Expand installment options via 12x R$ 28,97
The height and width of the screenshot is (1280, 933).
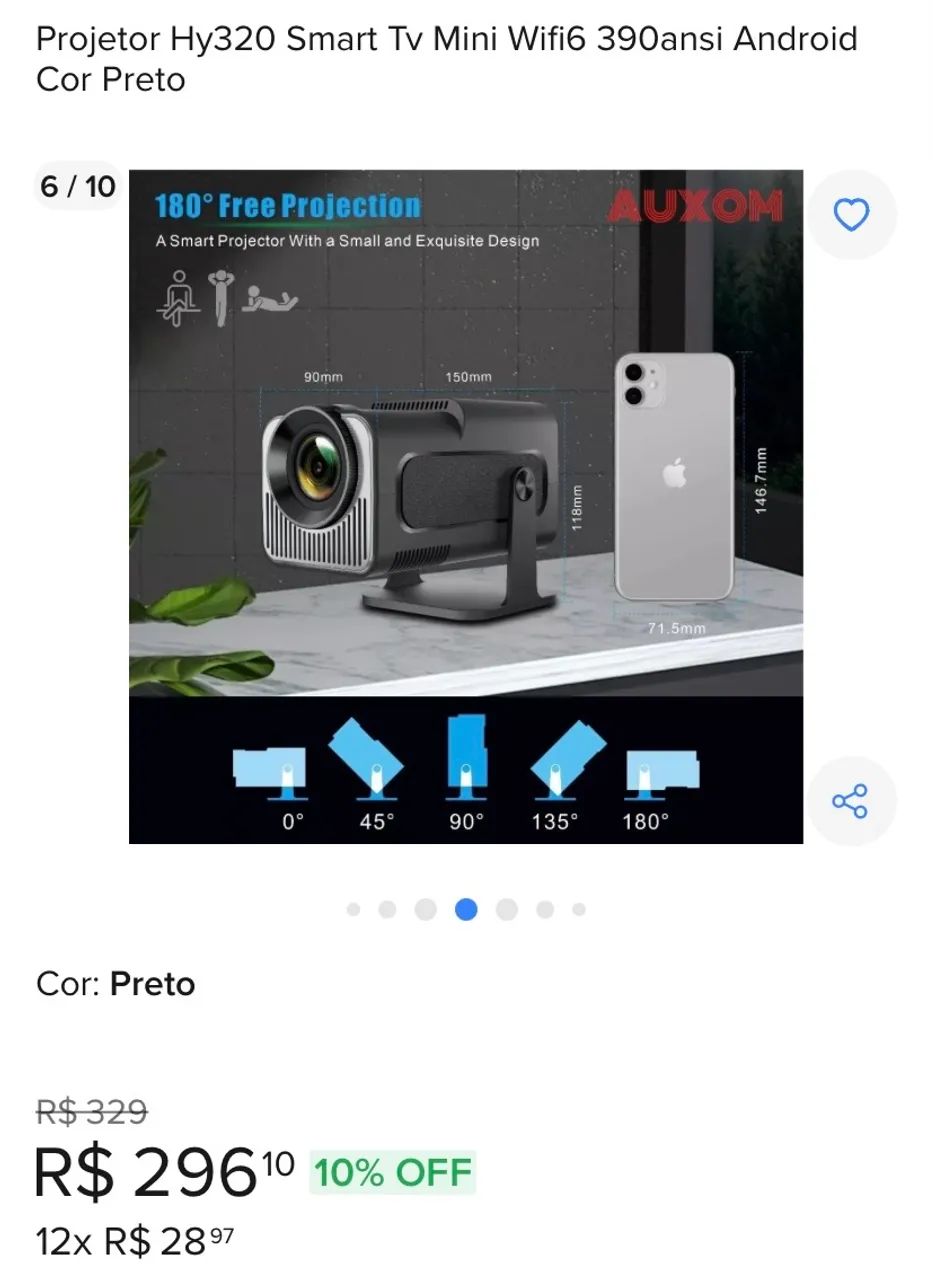coord(130,1238)
